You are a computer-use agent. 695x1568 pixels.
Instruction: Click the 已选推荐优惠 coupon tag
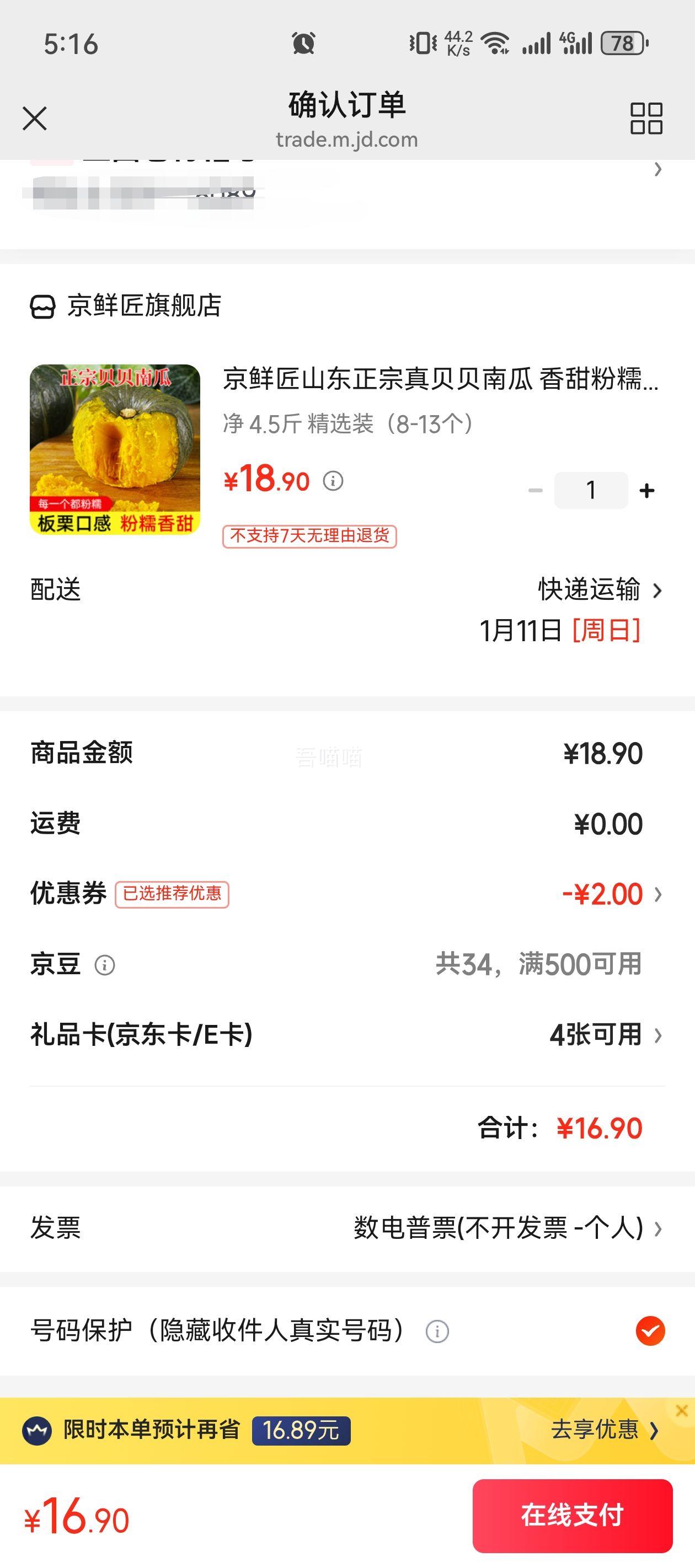[173, 895]
